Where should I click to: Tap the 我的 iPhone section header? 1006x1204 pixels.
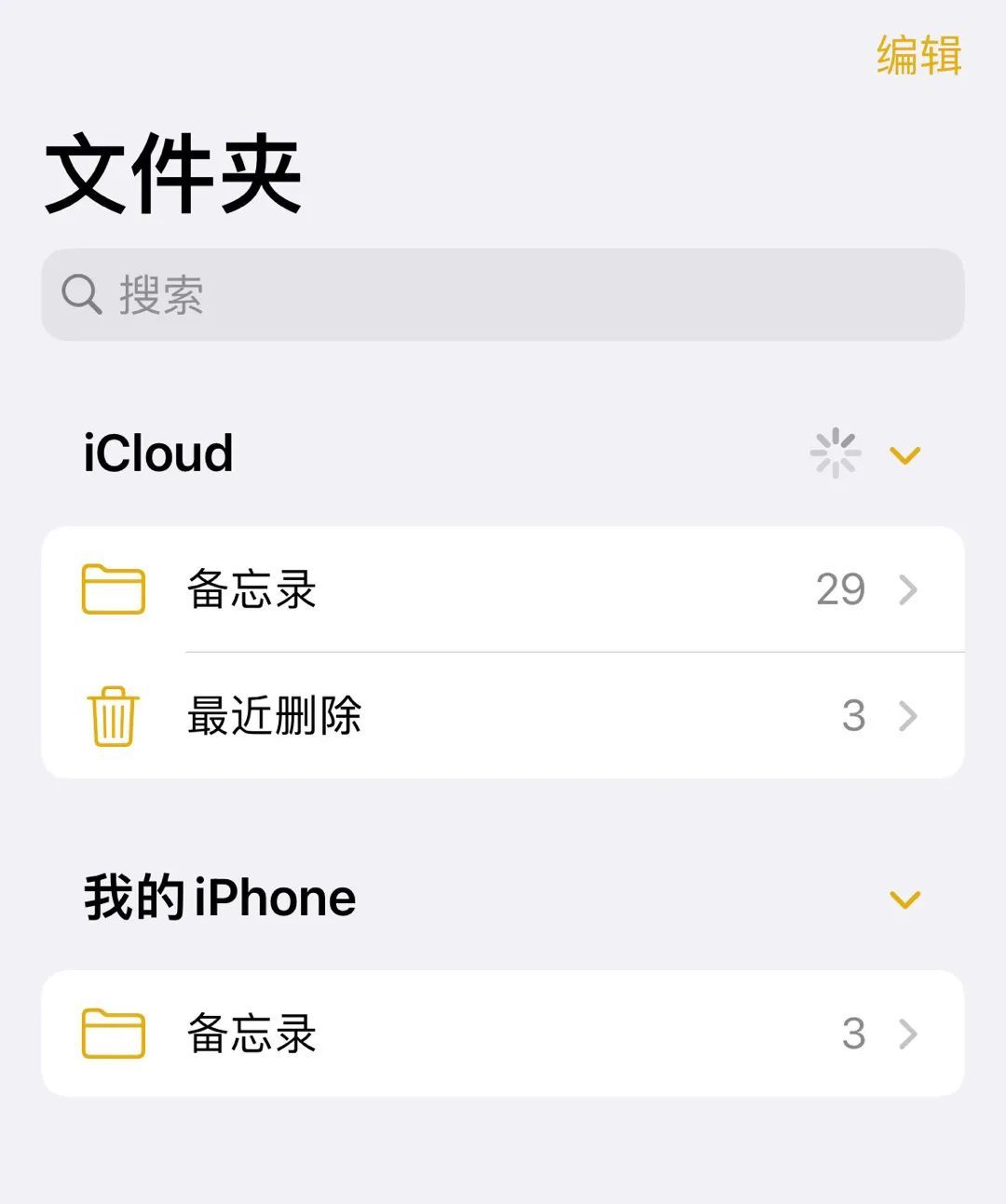[217, 897]
